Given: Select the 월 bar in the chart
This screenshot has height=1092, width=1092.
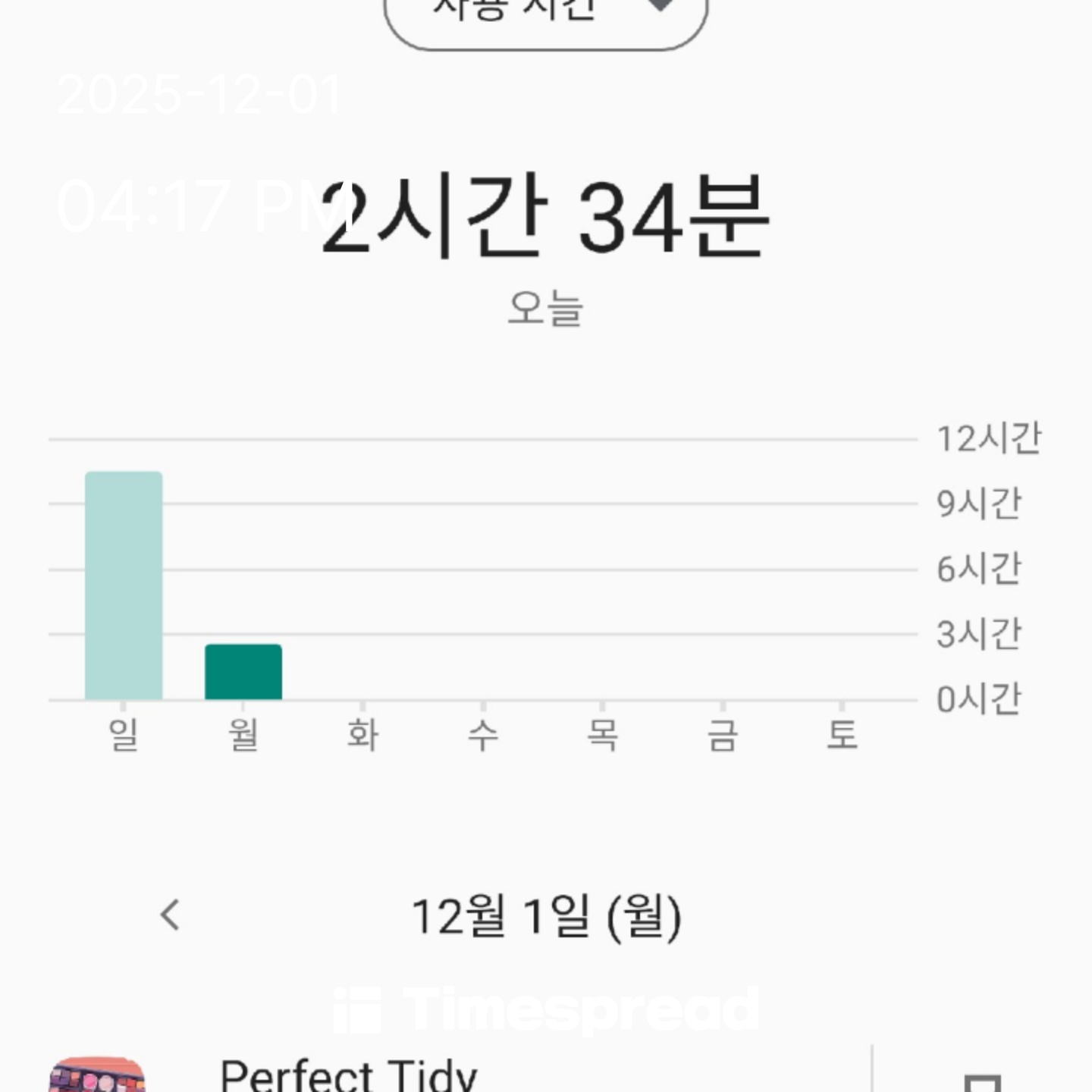Looking at the screenshot, I should tap(243, 672).
